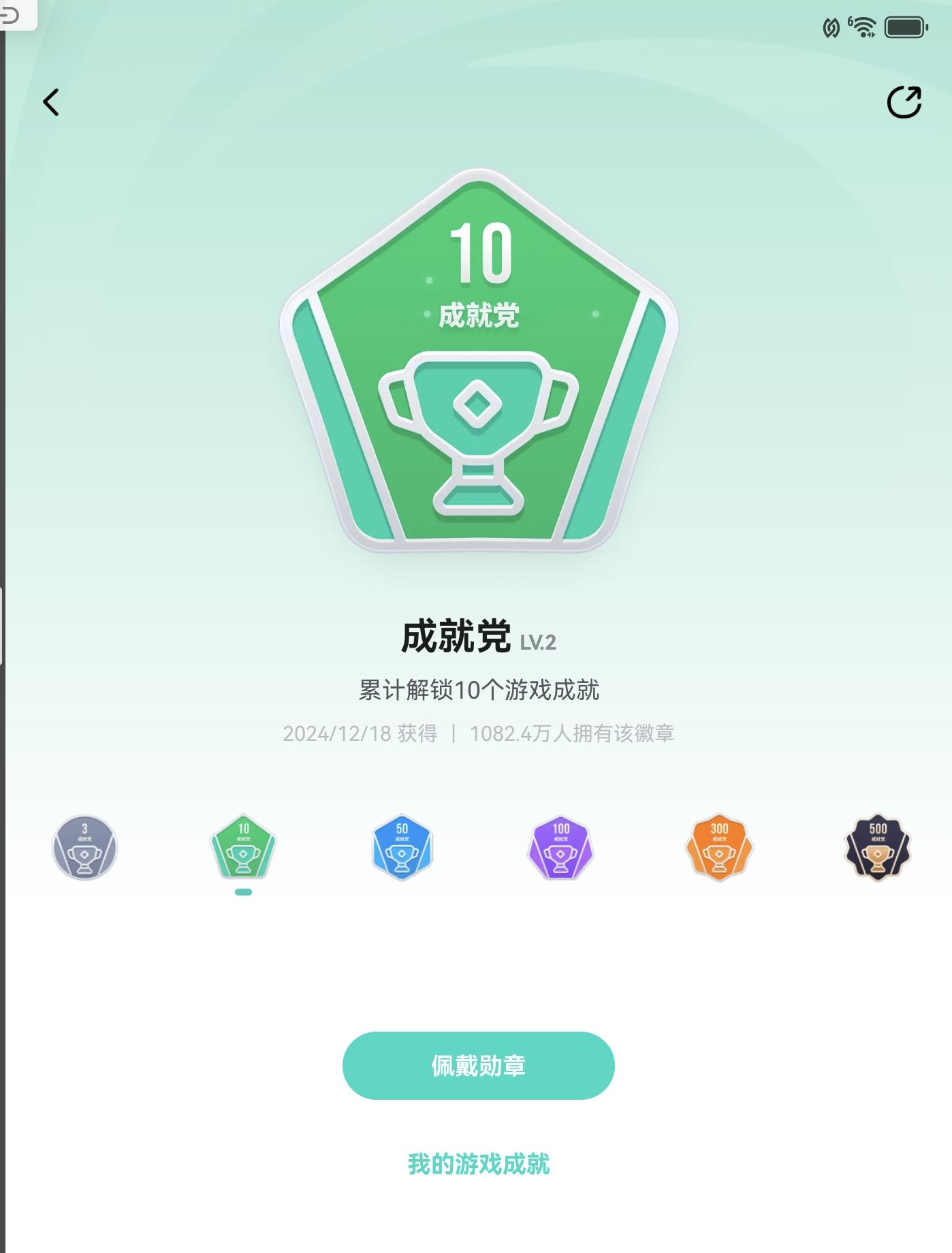Click the acquisition date 2024/12/18 text
Screen dimensions: 952x1253
click(361, 735)
